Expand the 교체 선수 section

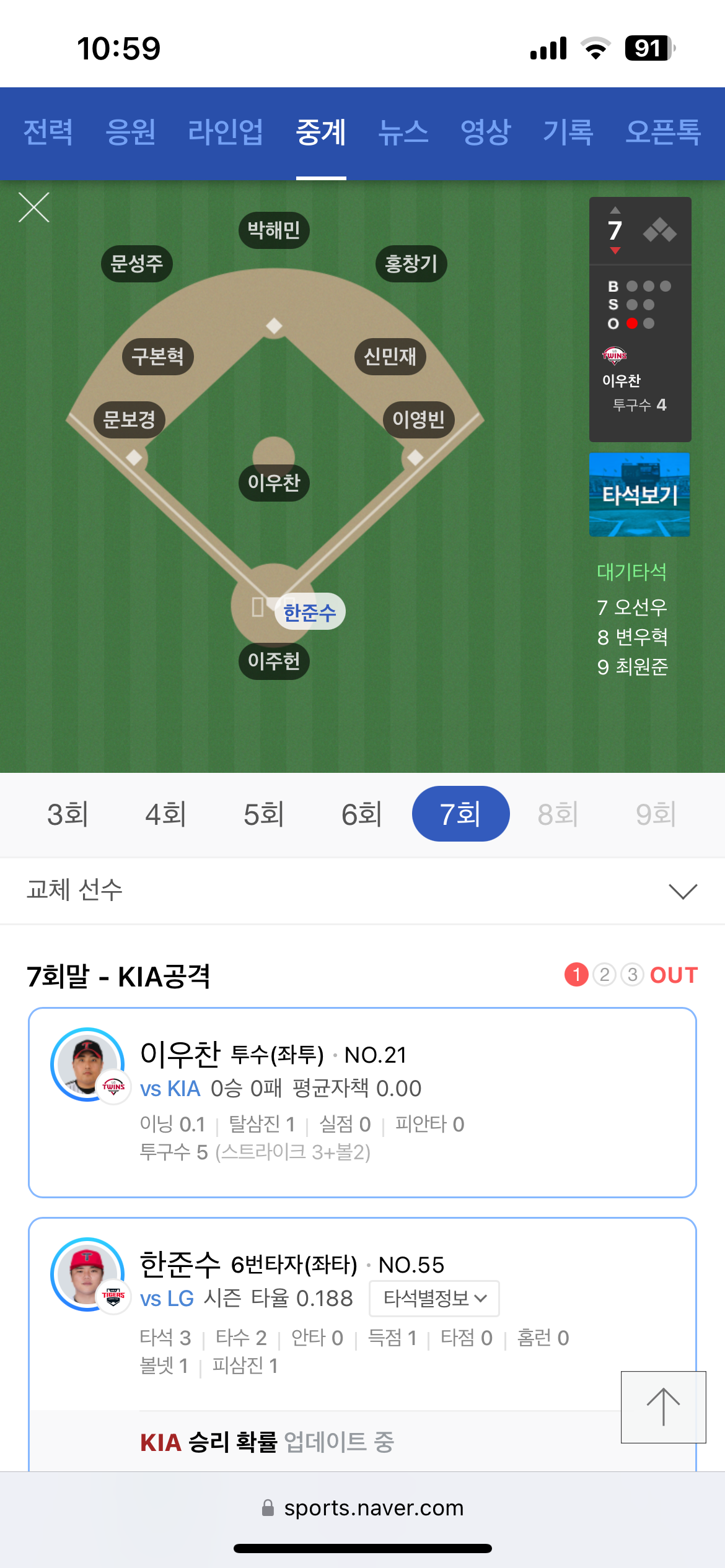pyautogui.click(x=683, y=891)
